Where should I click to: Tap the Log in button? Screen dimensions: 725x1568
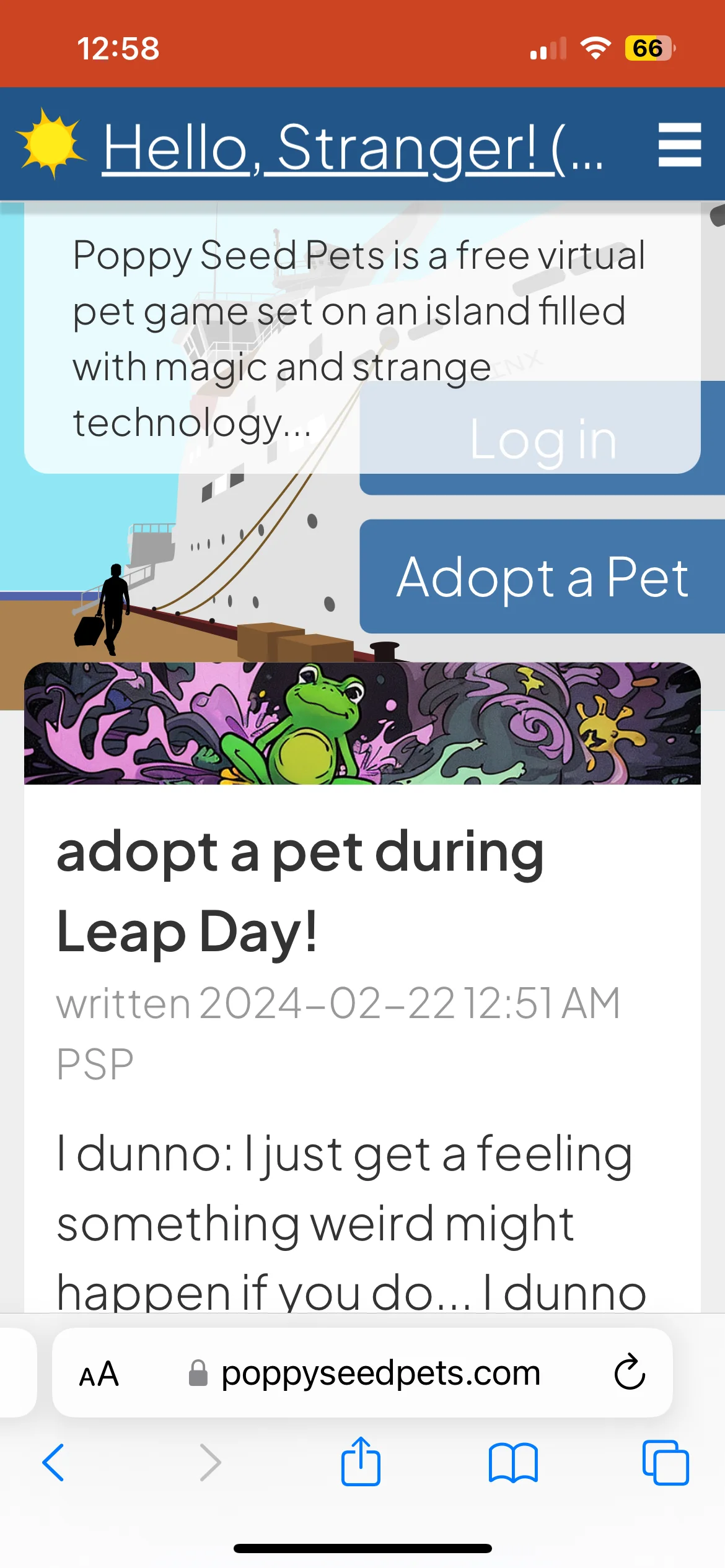click(x=542, y=438)
